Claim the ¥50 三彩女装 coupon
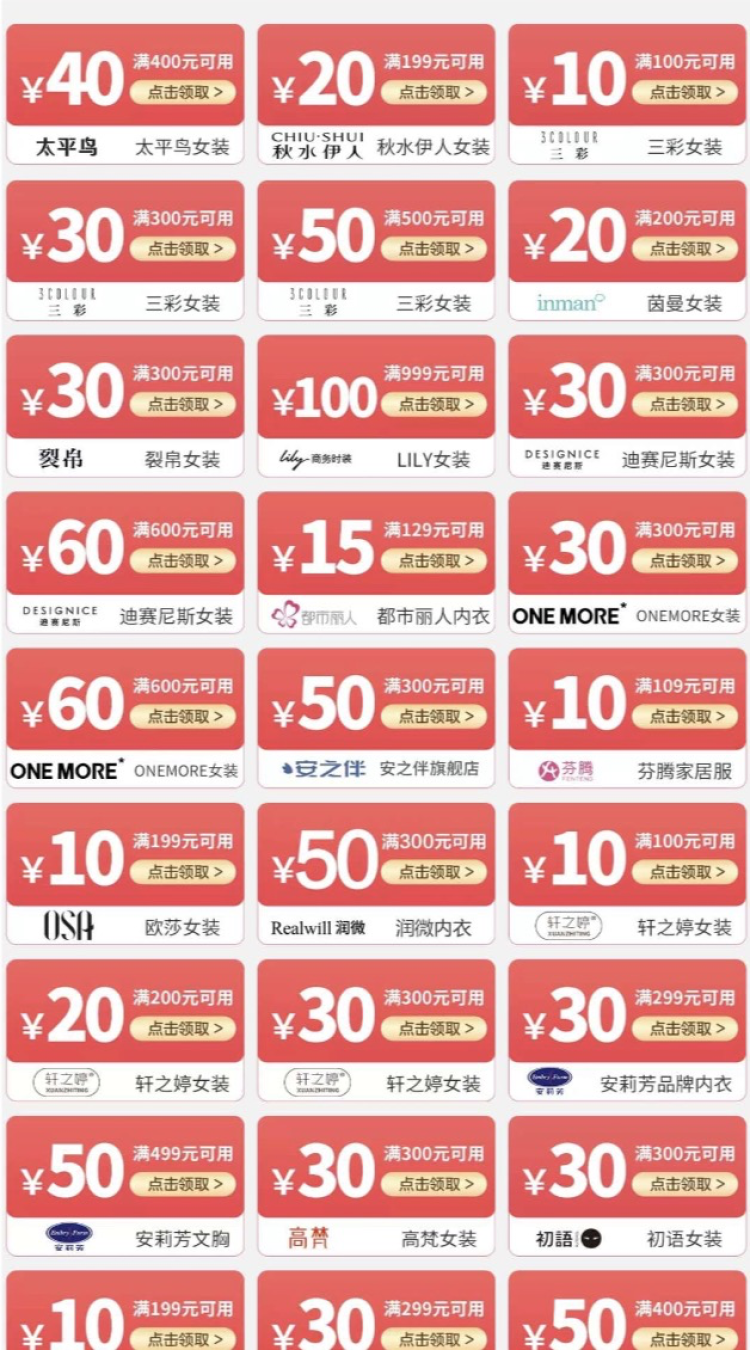Image resolution: width=750 pixels, height=1350 pixels. pyautogui.click(x=434, y=249)
